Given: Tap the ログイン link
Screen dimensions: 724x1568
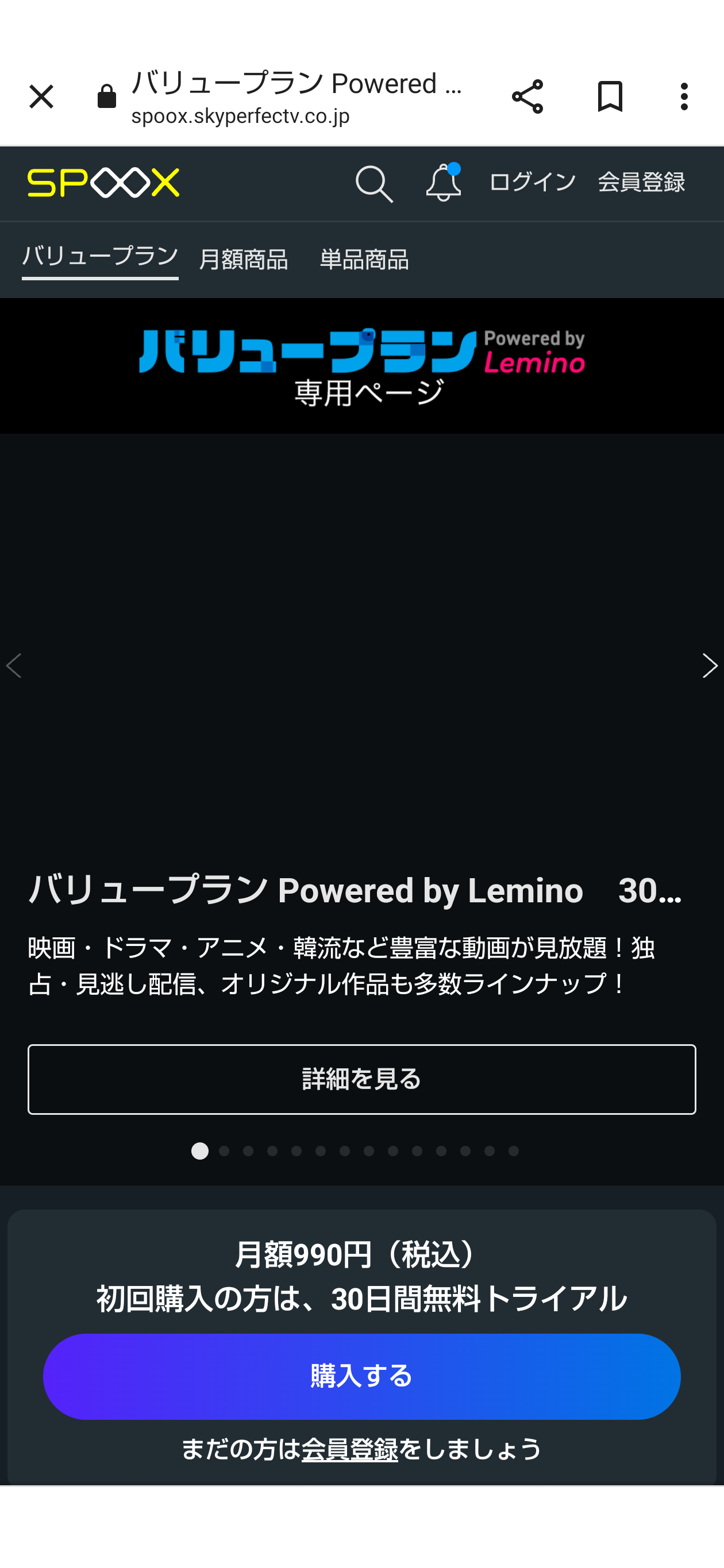Looking at the screenshot, I should [x=532, y=182].
